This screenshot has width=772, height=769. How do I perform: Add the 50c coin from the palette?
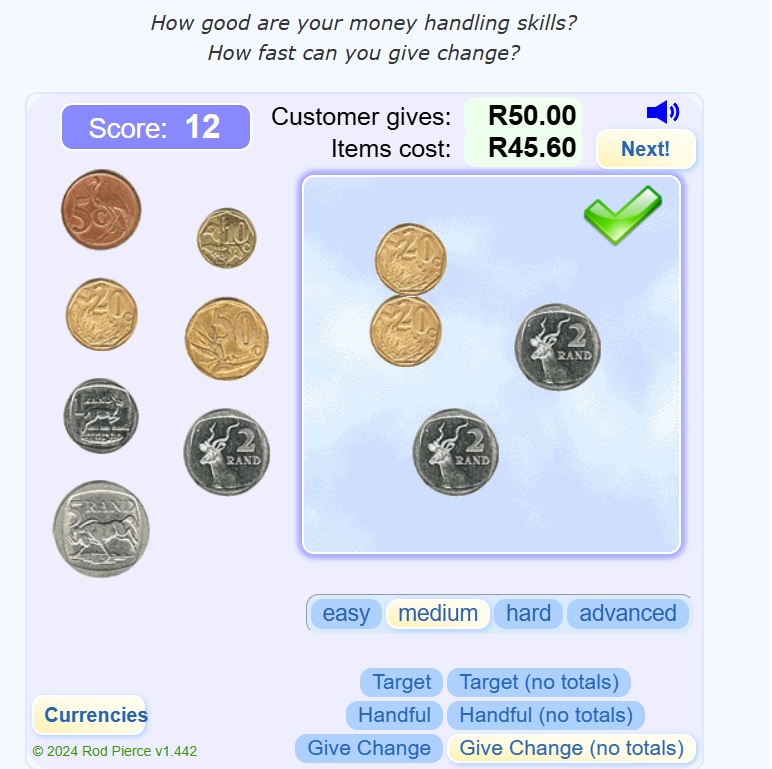pos(227,338)
